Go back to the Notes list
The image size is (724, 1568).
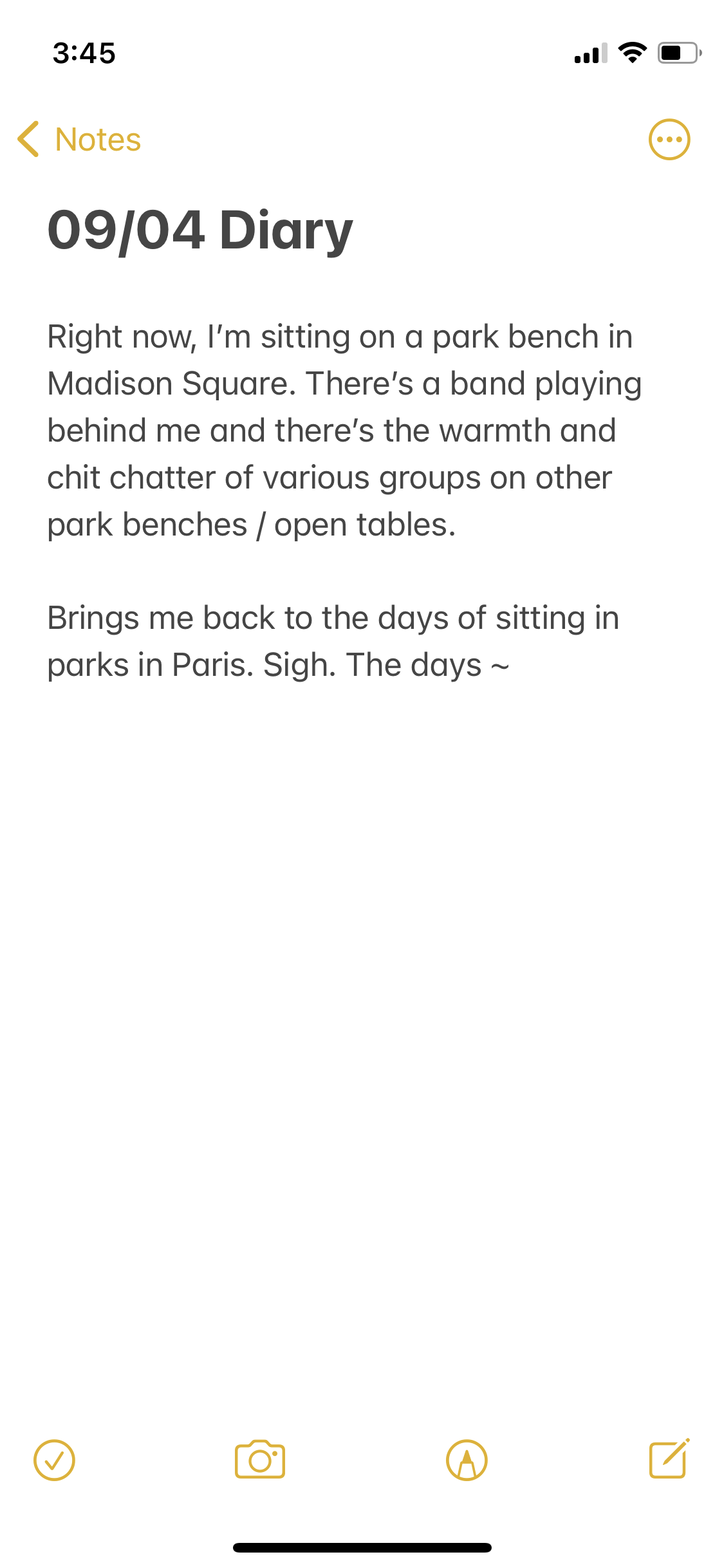tap(79, 139)
